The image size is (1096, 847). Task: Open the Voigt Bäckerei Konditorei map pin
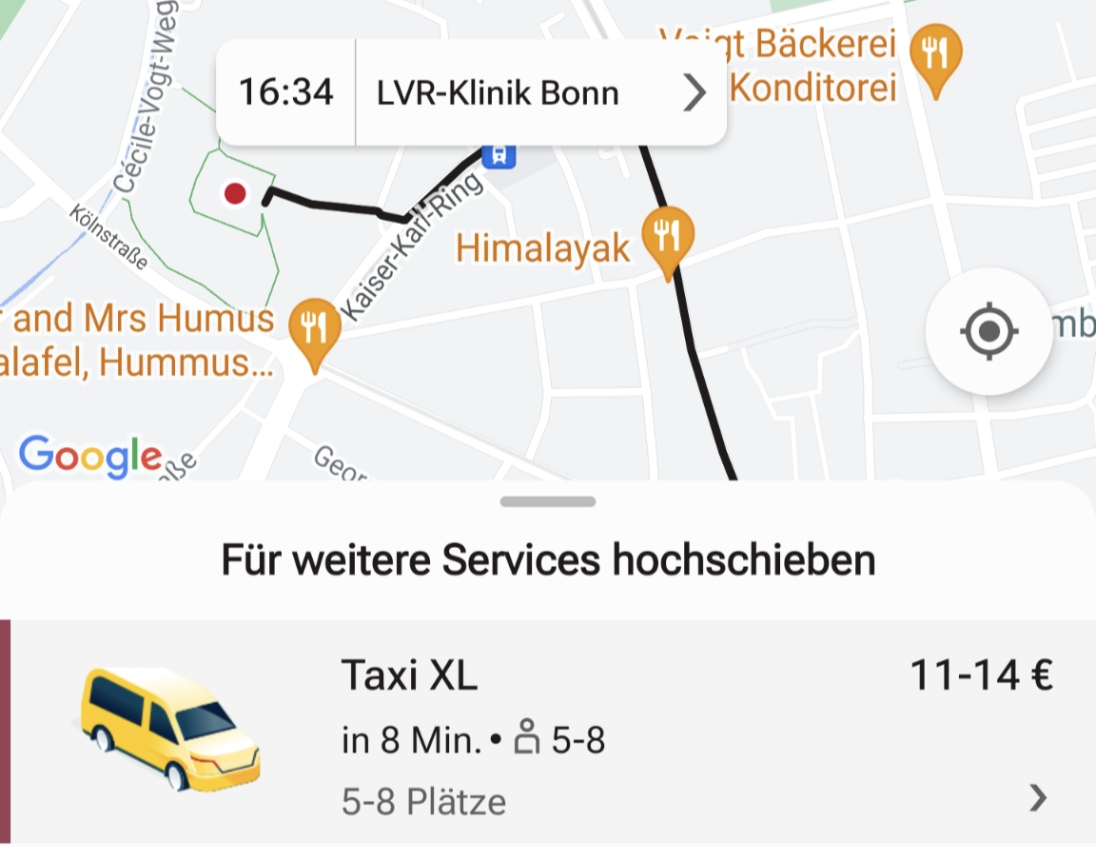click(x=935, y=57)
